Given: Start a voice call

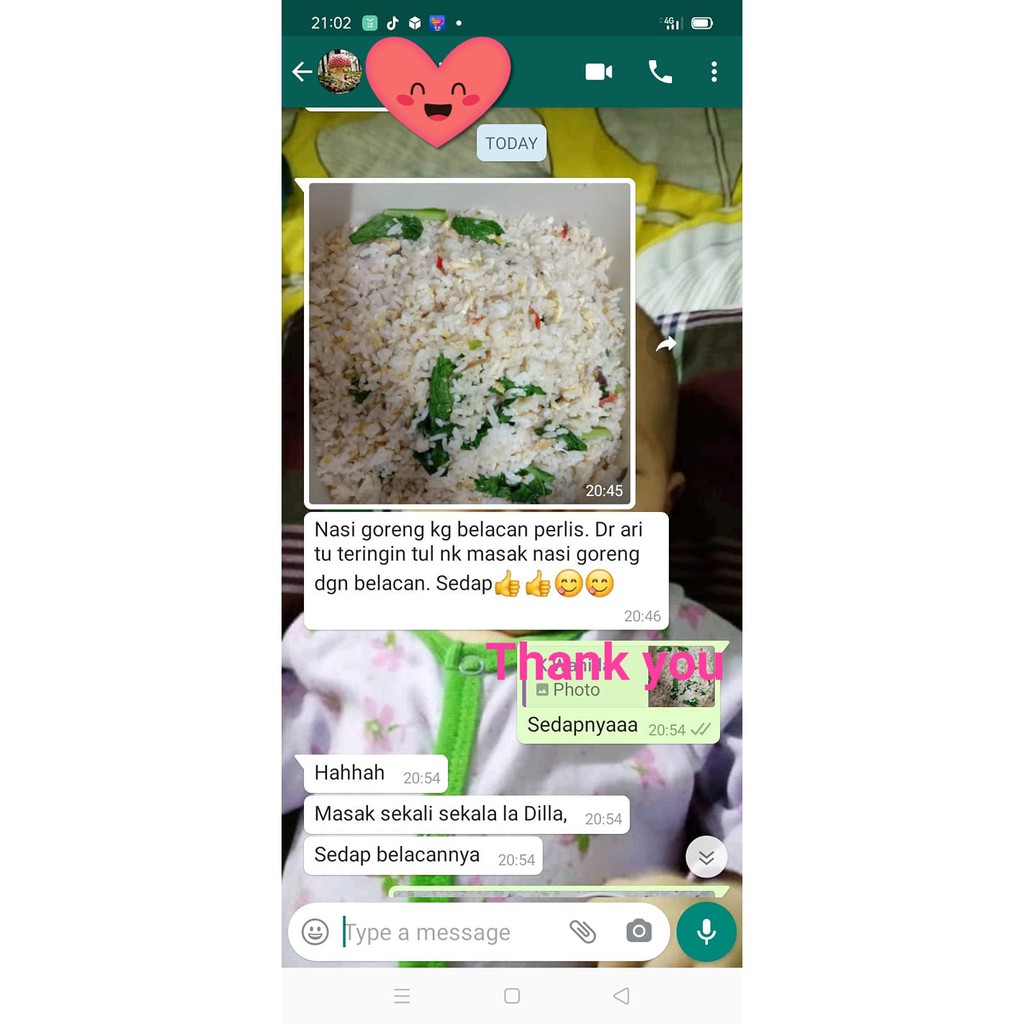Looking at the screenshot, I should point(660,71).
